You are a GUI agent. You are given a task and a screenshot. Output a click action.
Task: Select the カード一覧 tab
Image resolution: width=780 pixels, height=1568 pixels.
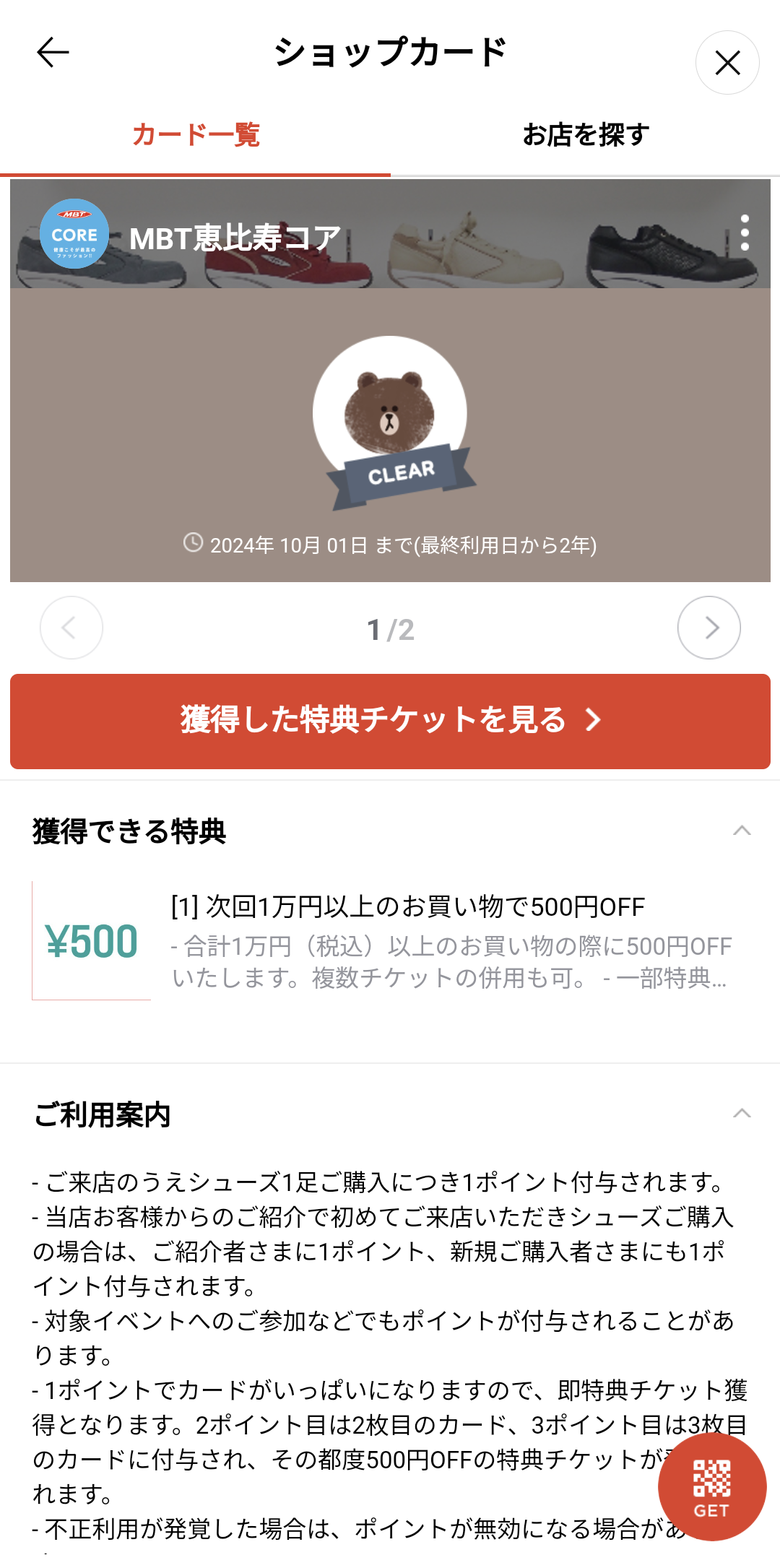[195, 135]
